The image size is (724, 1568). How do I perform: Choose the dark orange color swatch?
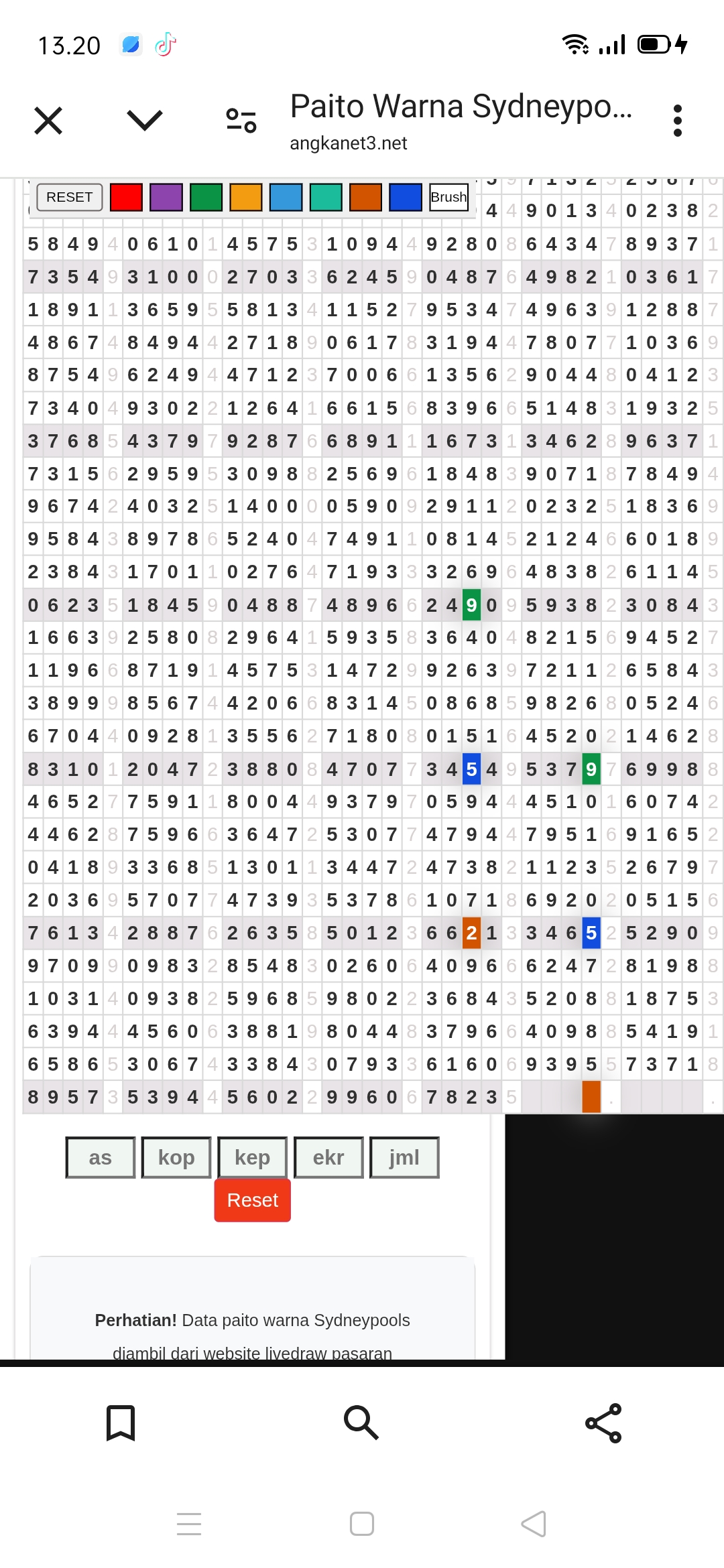[365, 197]
